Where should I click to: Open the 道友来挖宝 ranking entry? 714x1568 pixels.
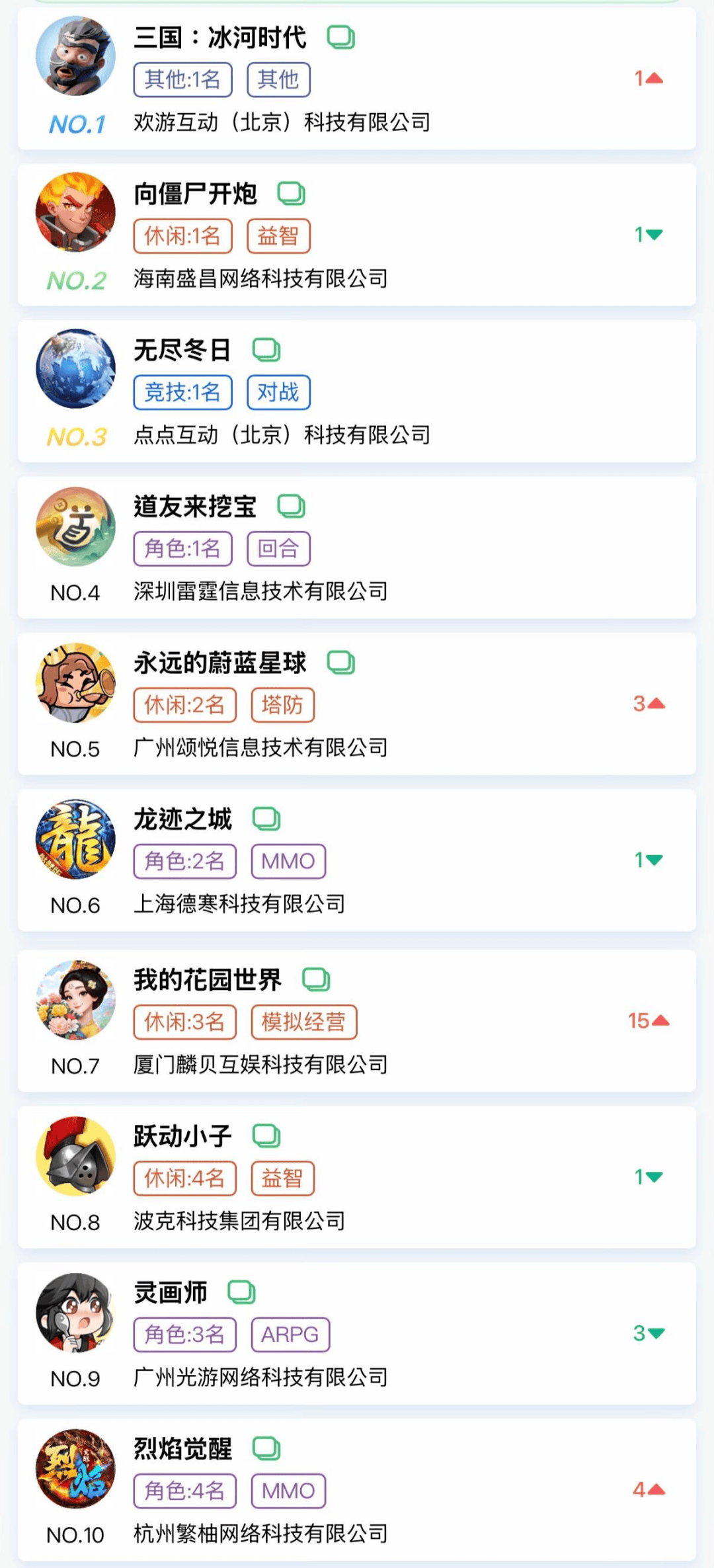[357, 548]
